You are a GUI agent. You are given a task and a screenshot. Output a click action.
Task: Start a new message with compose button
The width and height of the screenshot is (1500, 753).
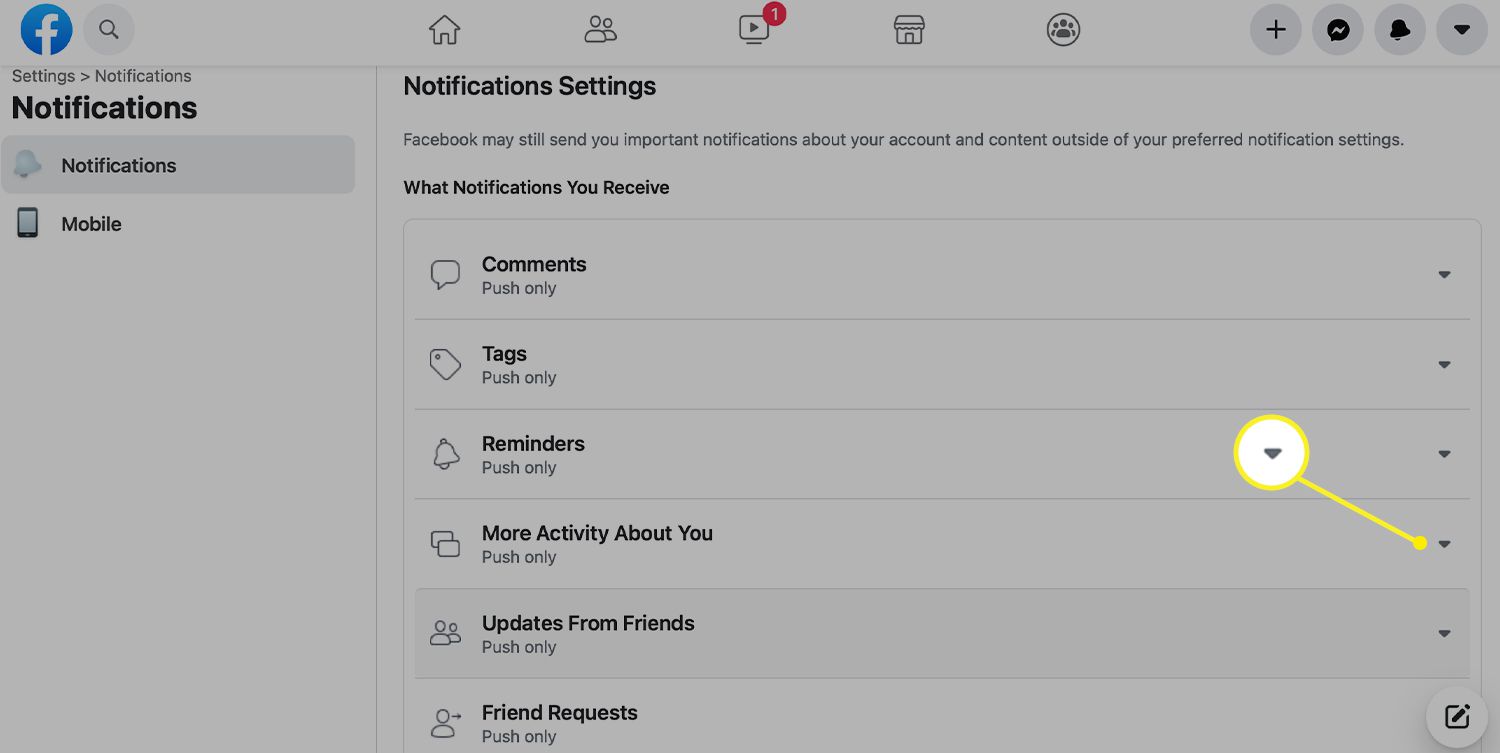[x=1457, y=716]
